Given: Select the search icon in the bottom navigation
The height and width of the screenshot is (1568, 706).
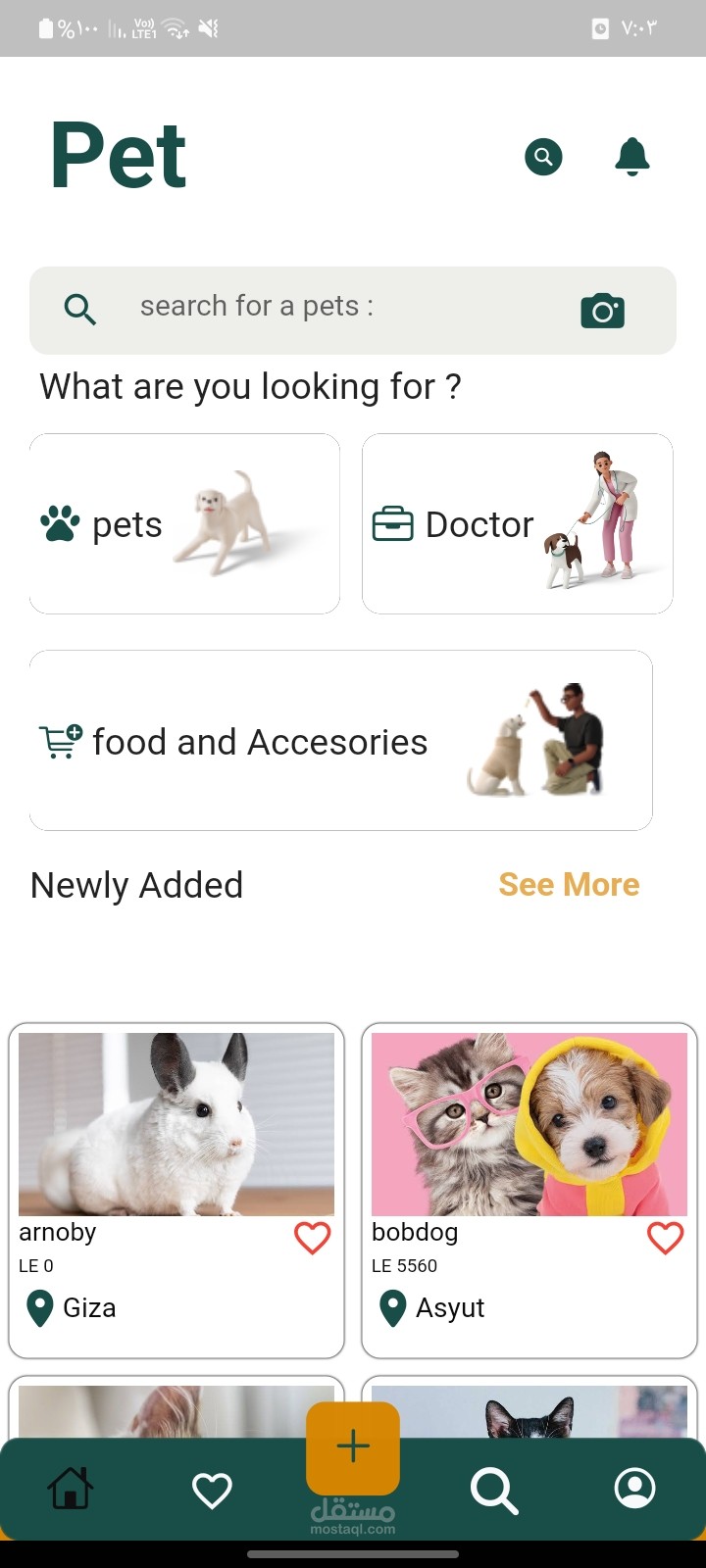Looking at the screenshot, I should click(493, 1489).
